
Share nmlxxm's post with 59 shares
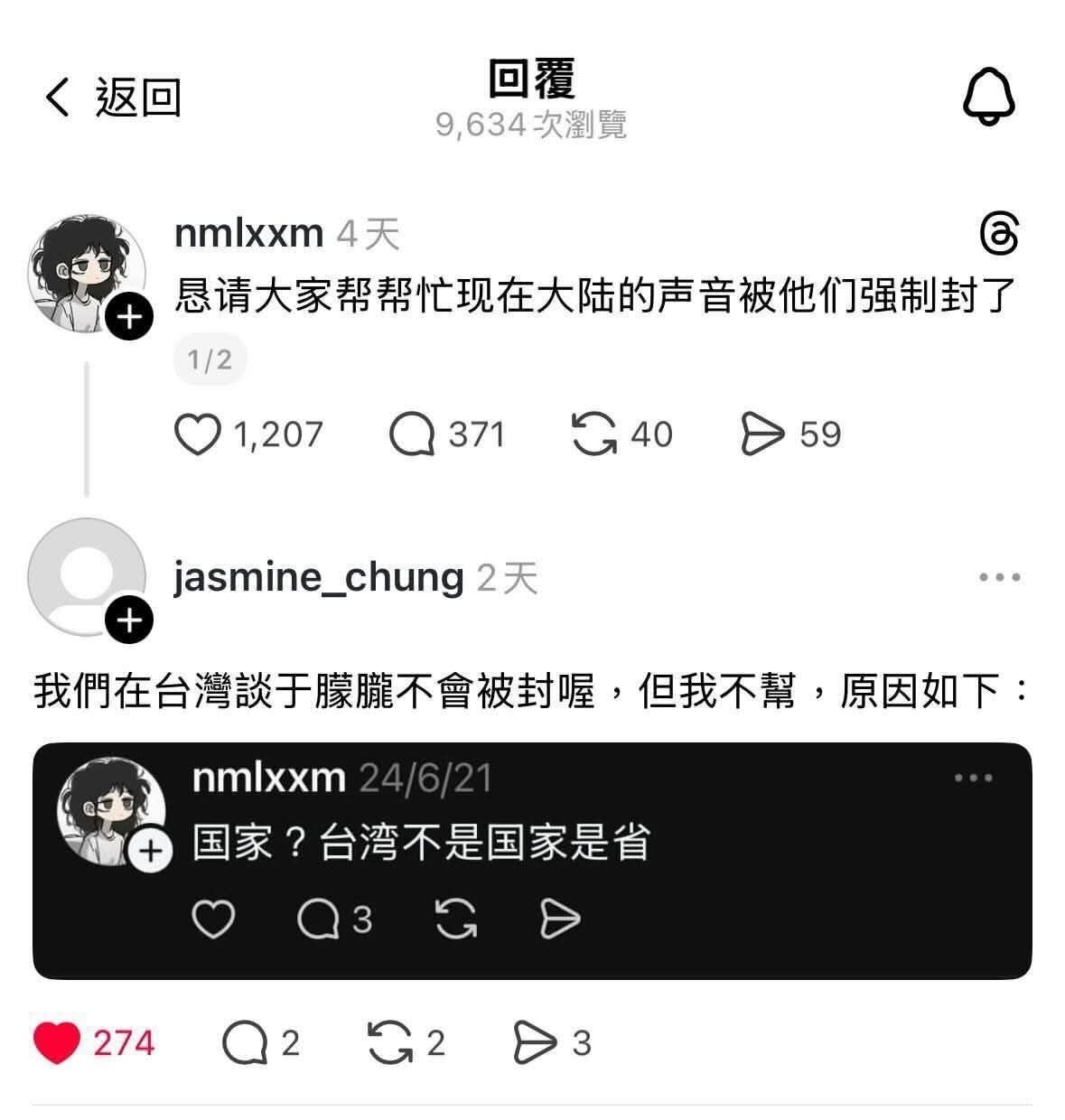(761, 434)
